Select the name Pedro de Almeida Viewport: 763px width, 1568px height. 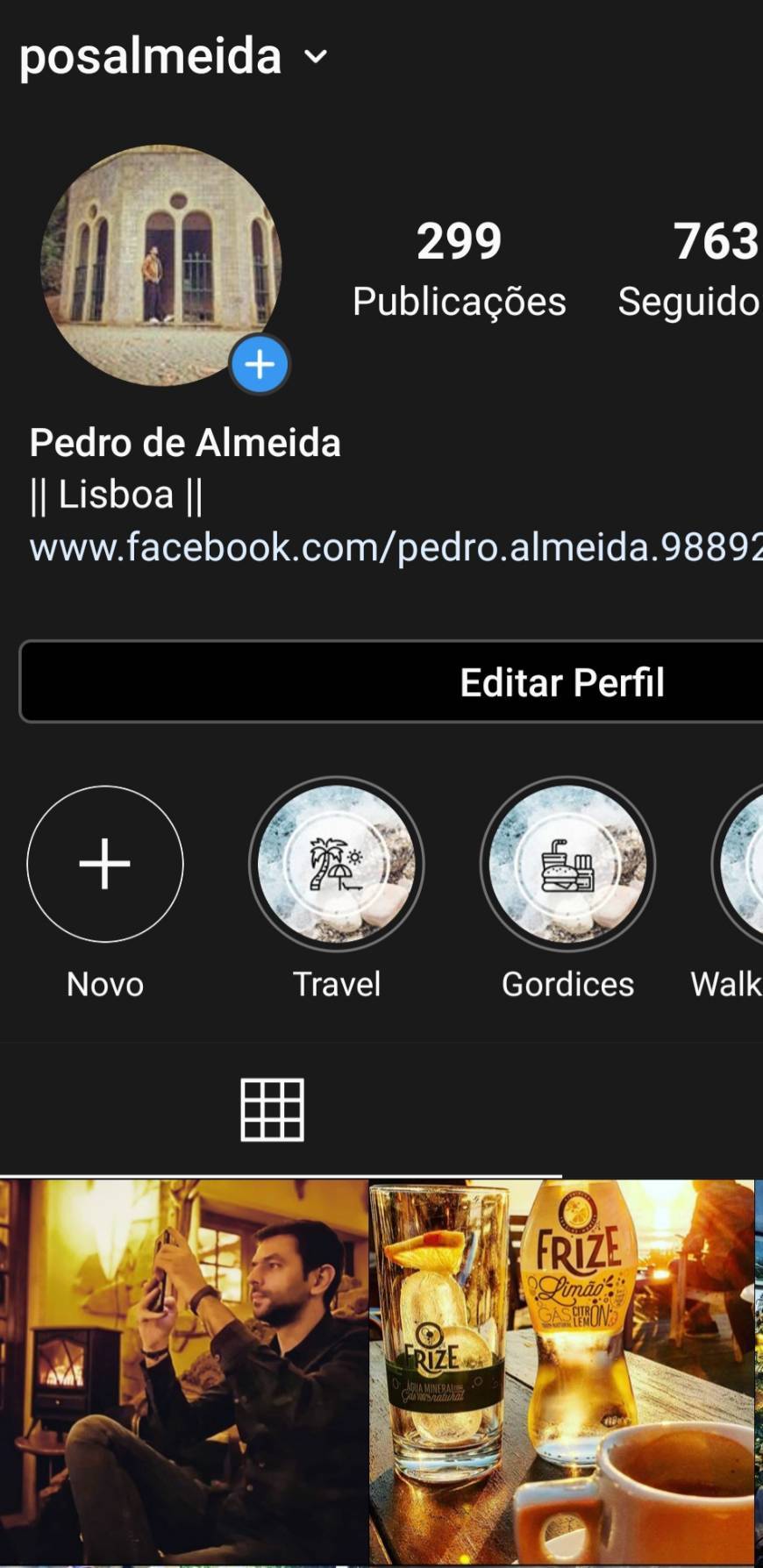click(184, 444)
